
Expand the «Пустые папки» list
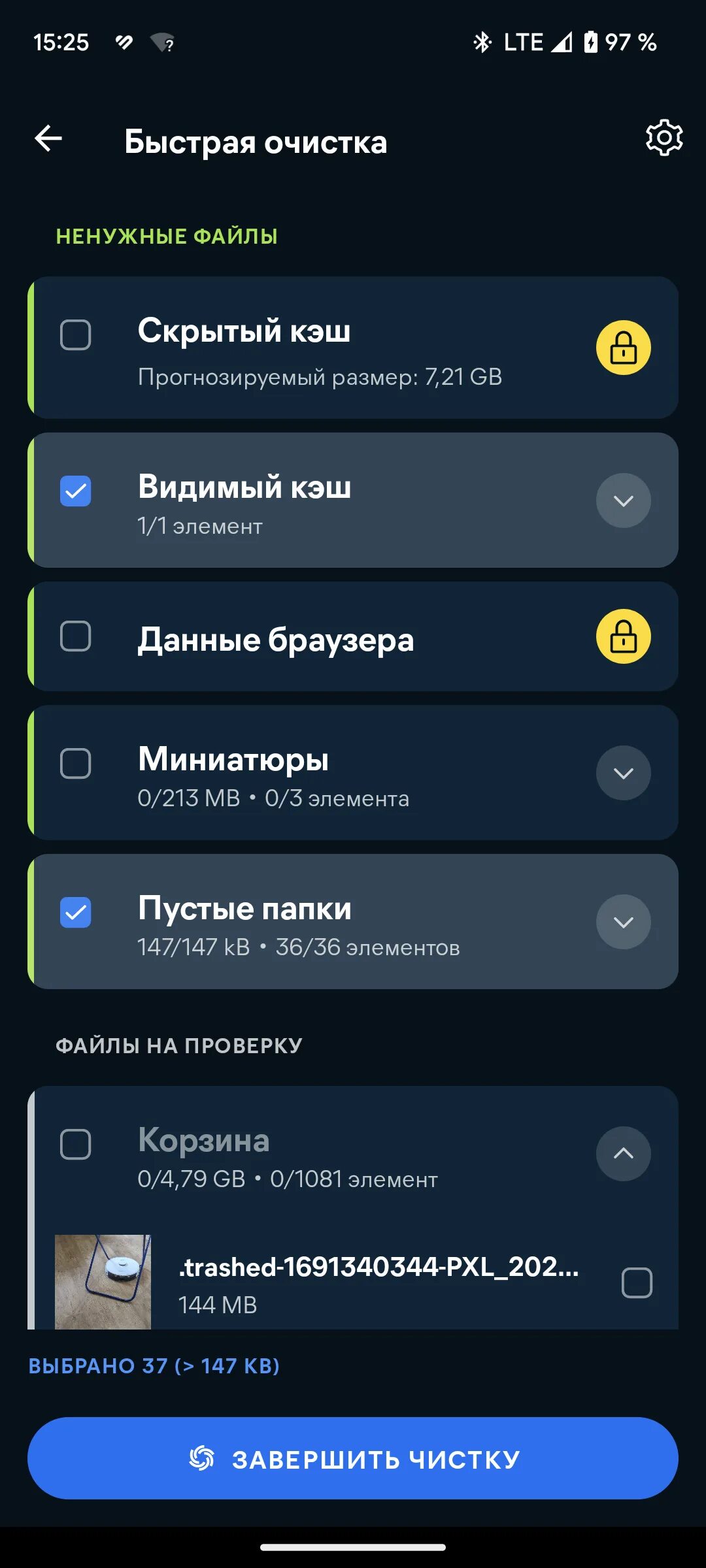(623, 922)
